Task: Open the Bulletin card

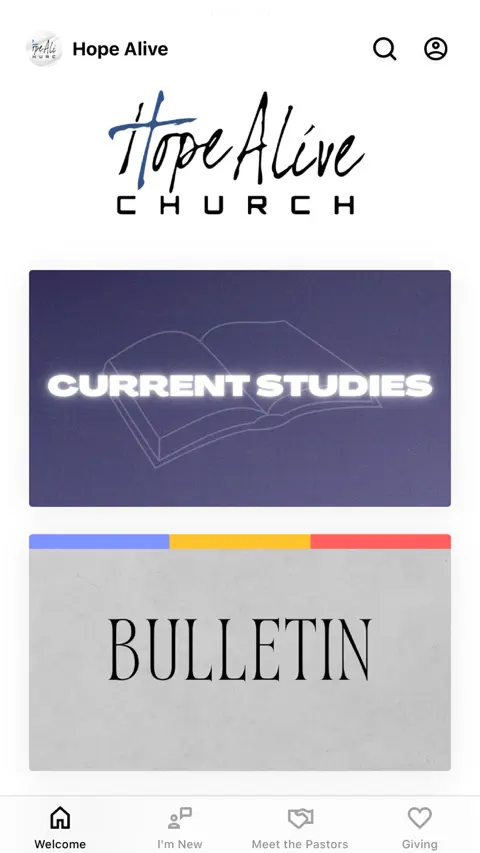Action: pos(240,652)
